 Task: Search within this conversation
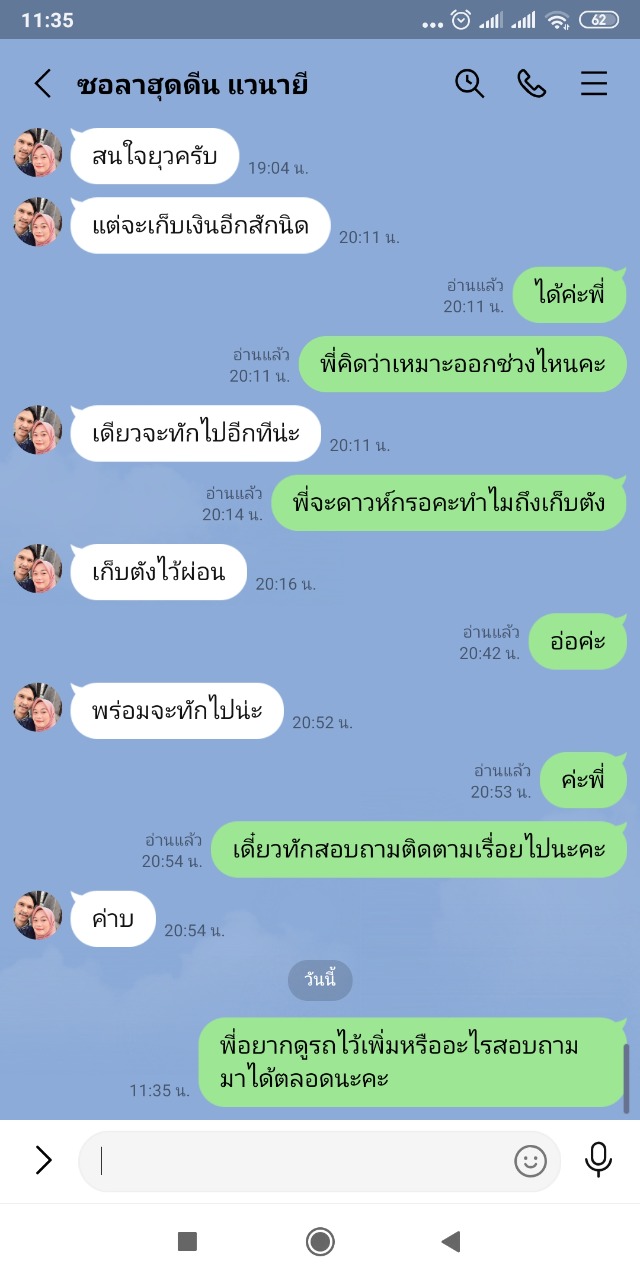(x=469, y=84)
